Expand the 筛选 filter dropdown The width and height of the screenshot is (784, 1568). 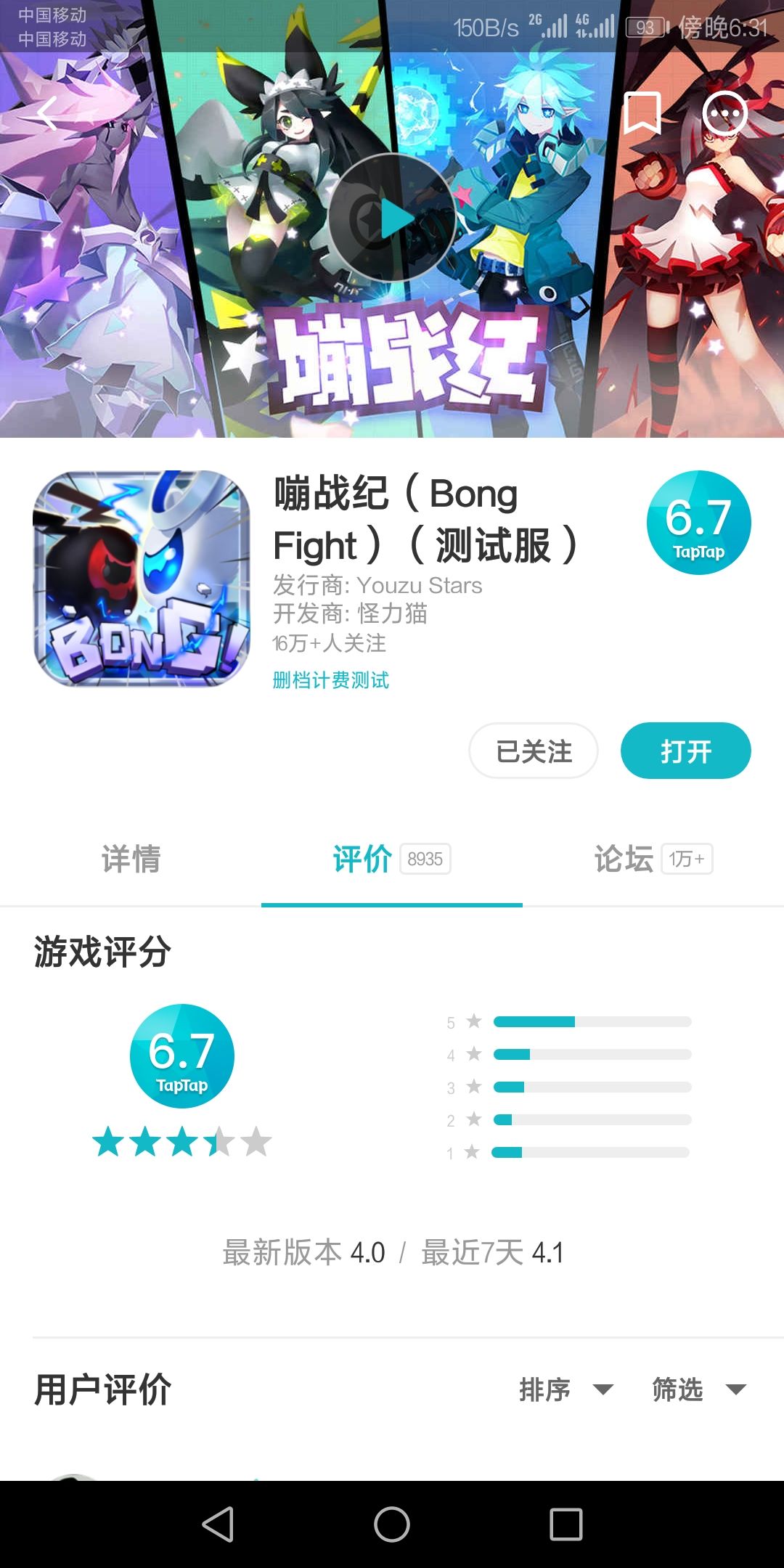tap(699, 1389)
